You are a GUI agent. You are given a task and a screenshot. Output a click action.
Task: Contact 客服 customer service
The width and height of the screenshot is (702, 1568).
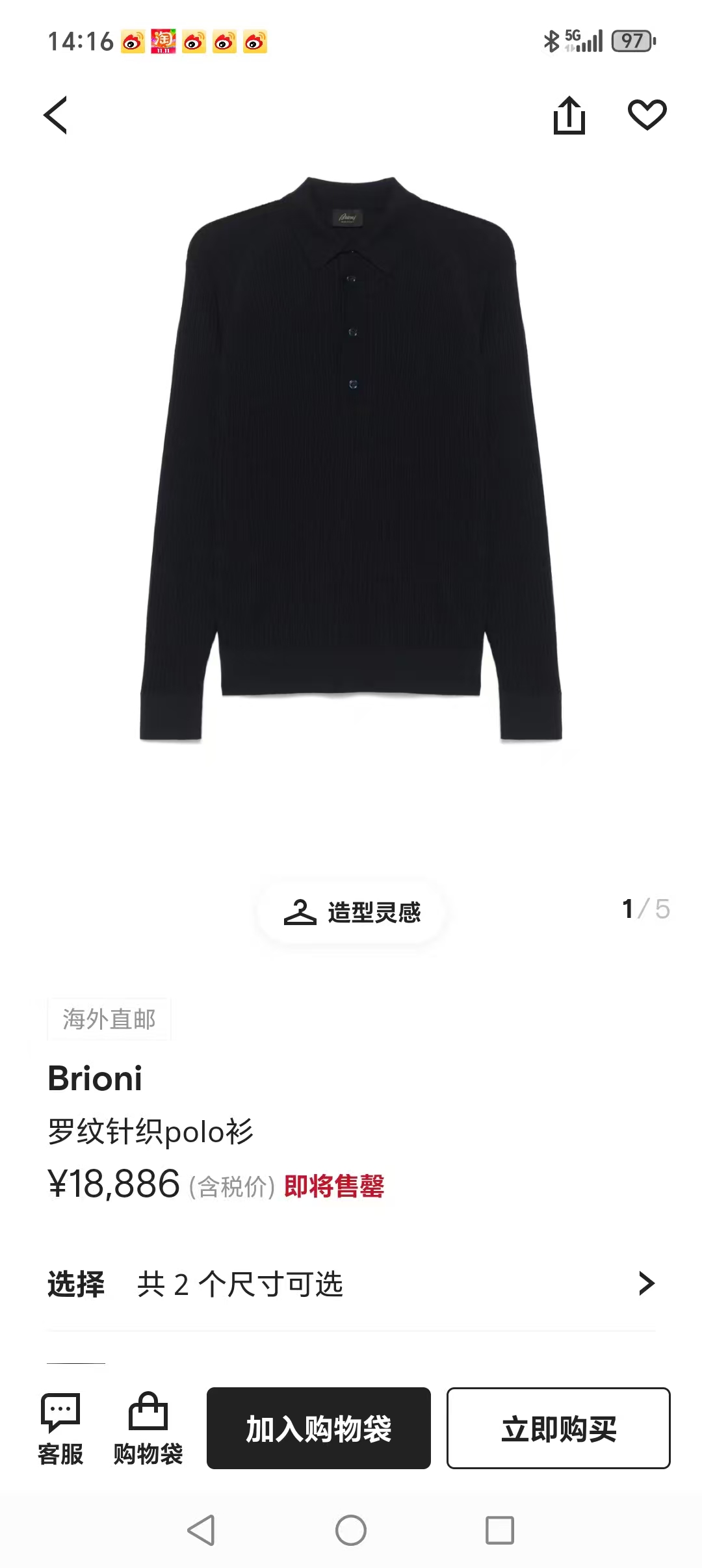pos(60,1428)
